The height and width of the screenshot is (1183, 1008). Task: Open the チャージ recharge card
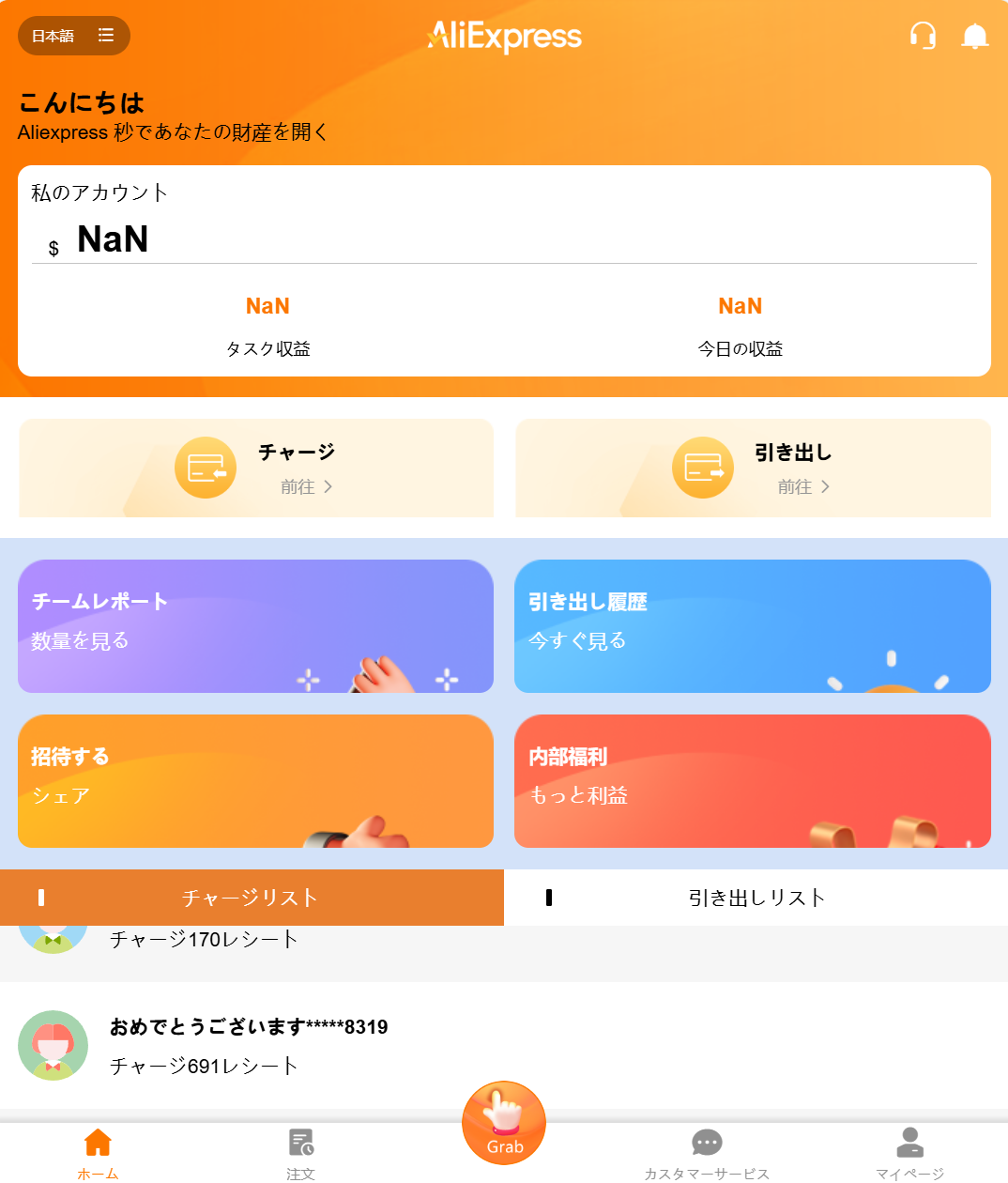click(x=256, y=468)
